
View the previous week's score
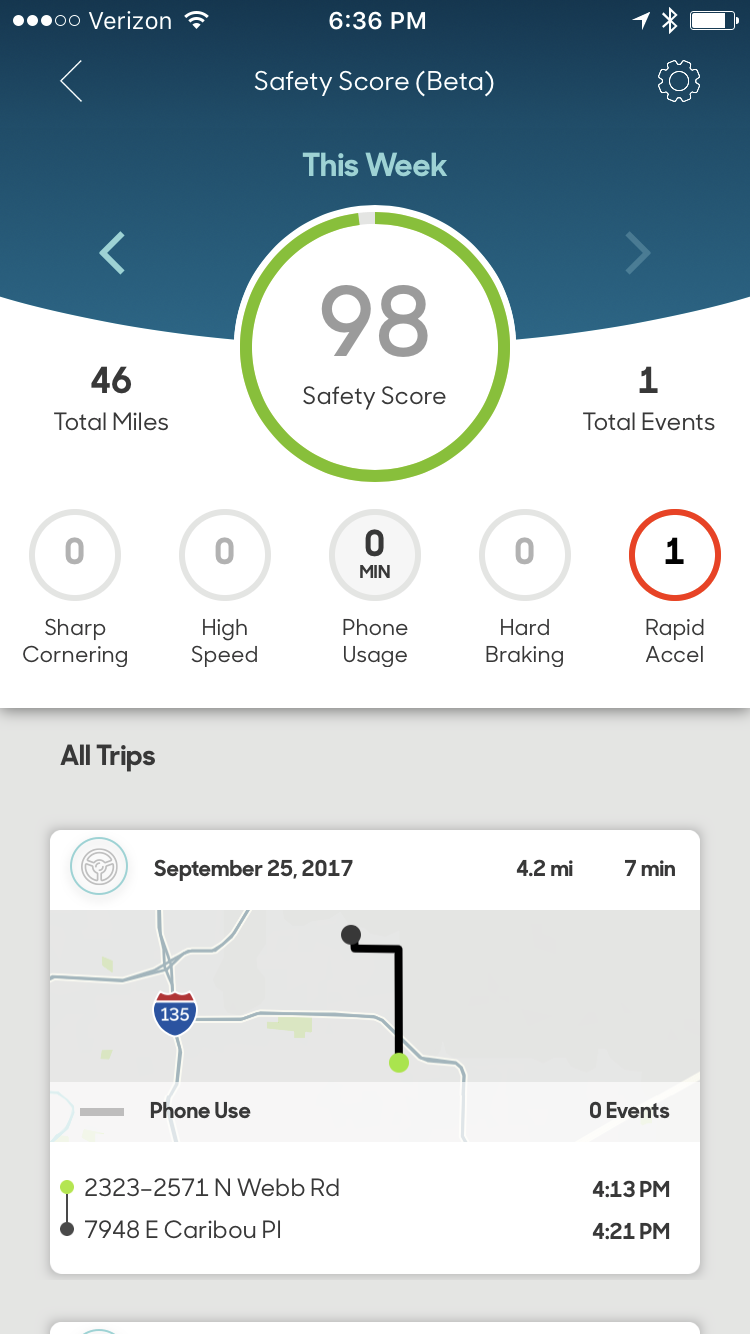click(112, 253)
